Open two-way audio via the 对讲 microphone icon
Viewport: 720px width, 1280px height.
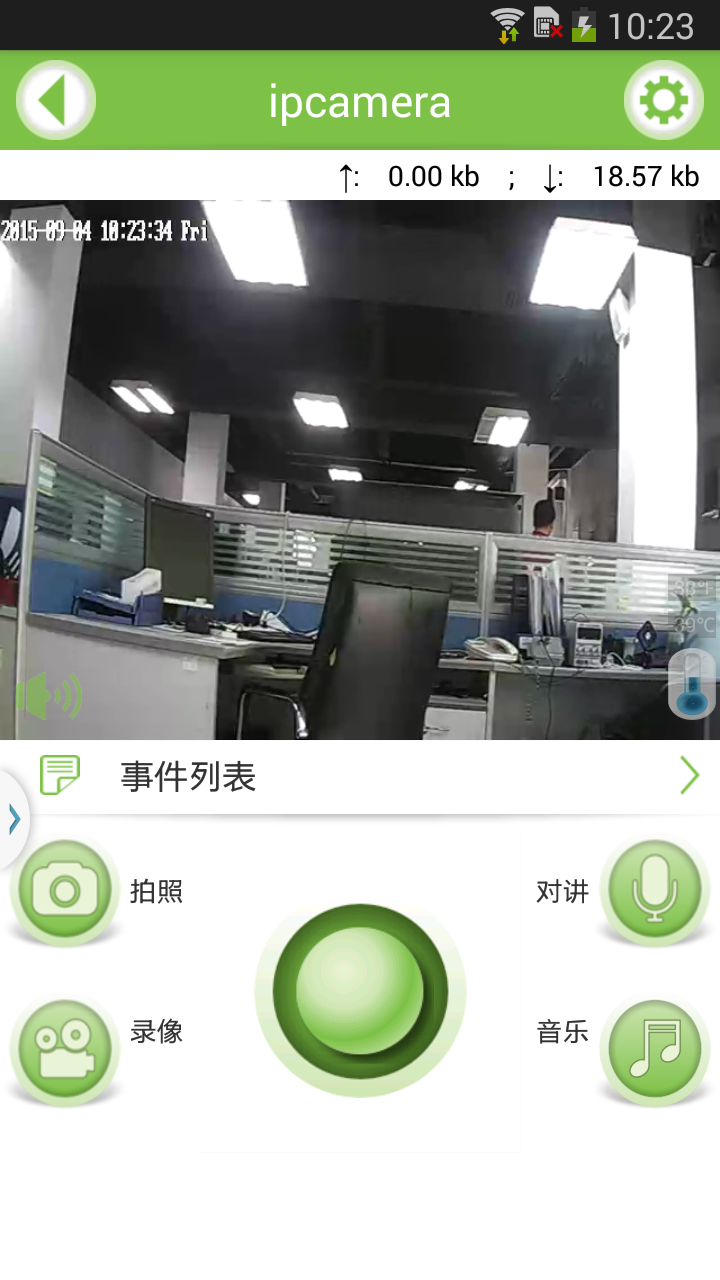tap(653, 890)
